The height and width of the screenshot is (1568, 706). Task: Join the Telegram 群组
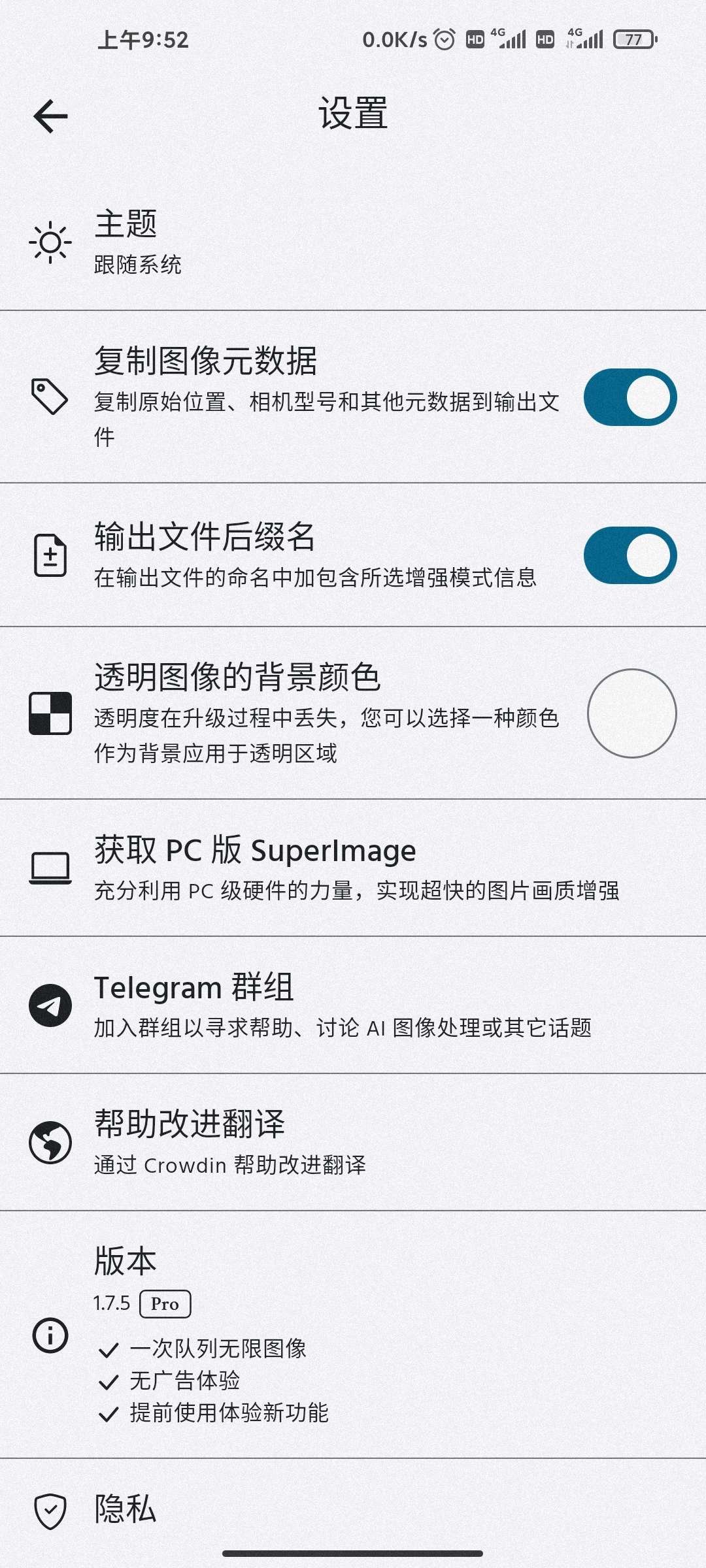(353, 1005)
